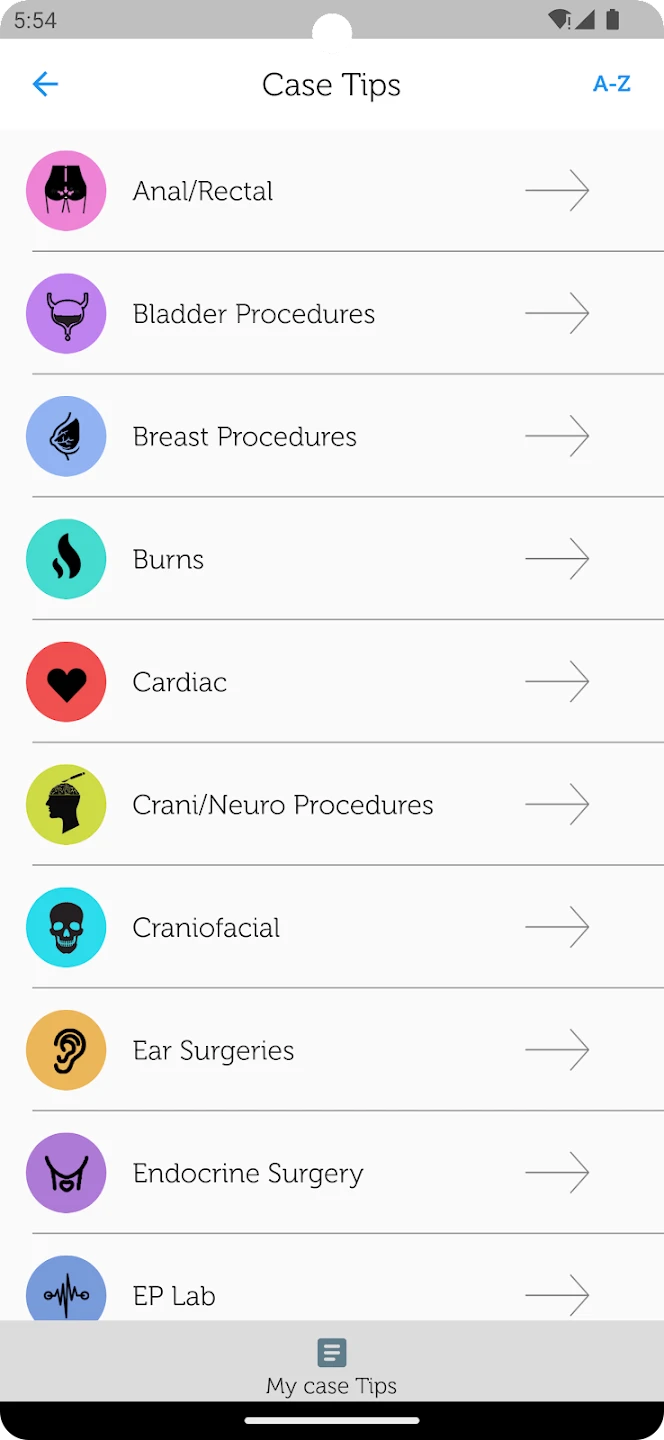View Ear Surgeries tips
The image size is (664, 1440).
click(x=330, y=1051)
